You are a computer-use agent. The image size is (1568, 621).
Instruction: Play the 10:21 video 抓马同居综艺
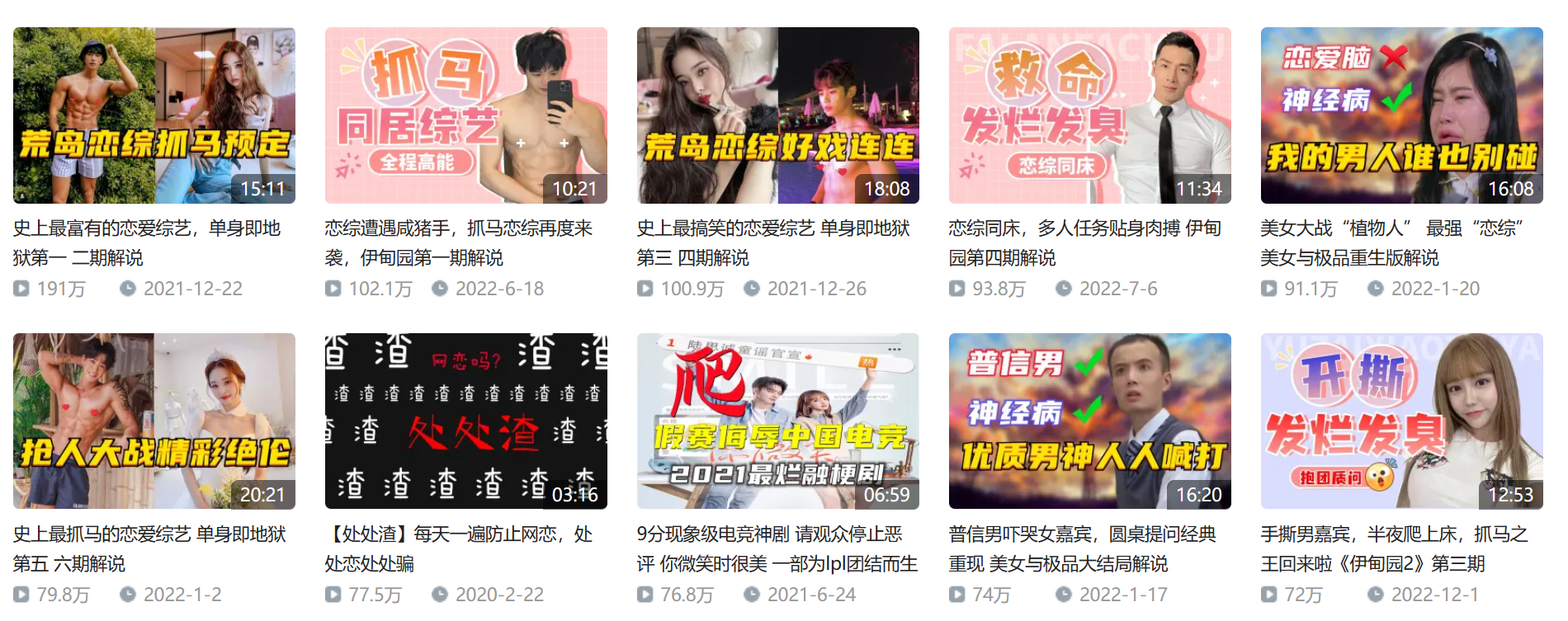pos(466,115)
